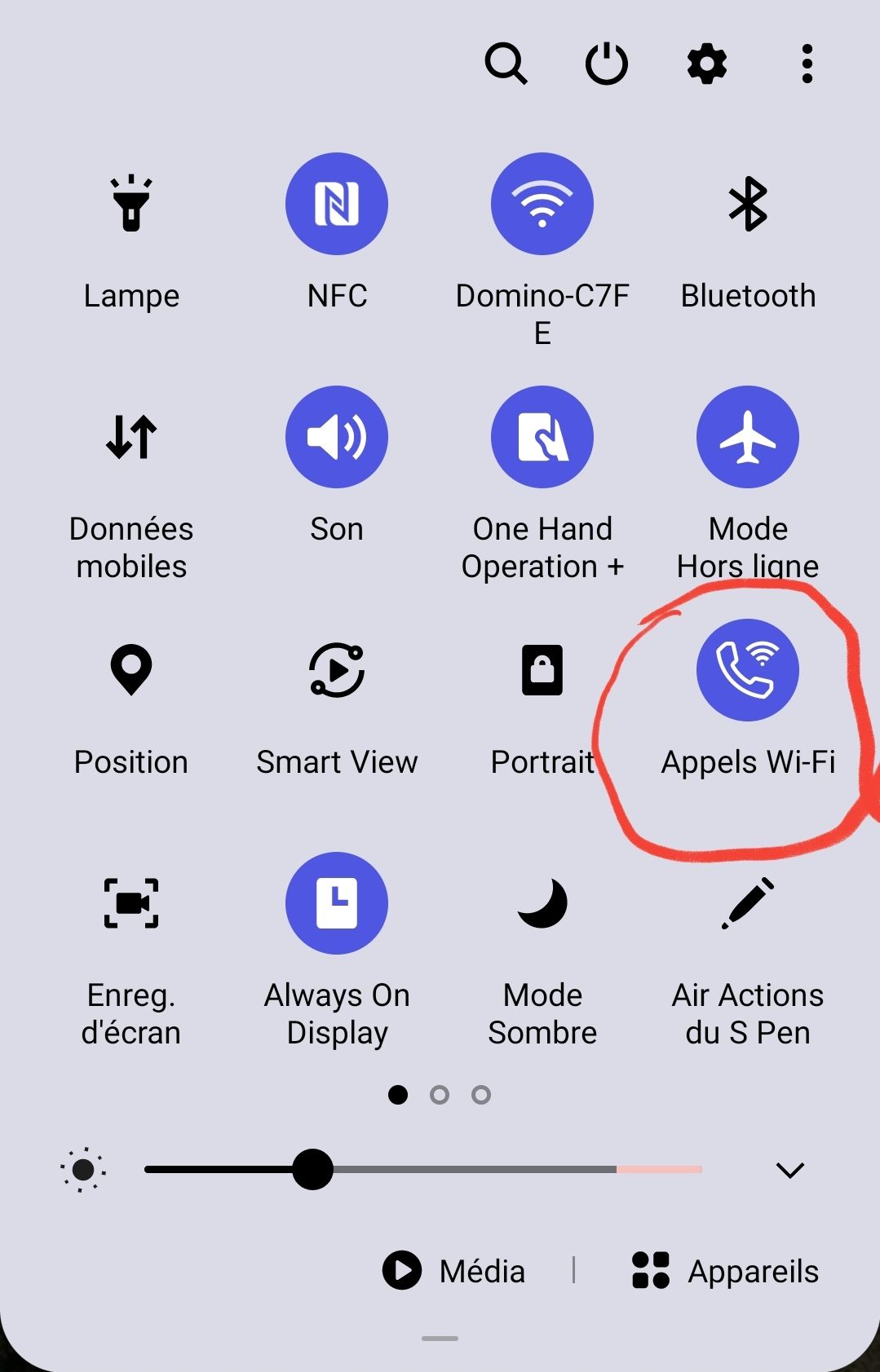Disable NFC
This screenshot has height=1372, width=880.
coord(337,204)
